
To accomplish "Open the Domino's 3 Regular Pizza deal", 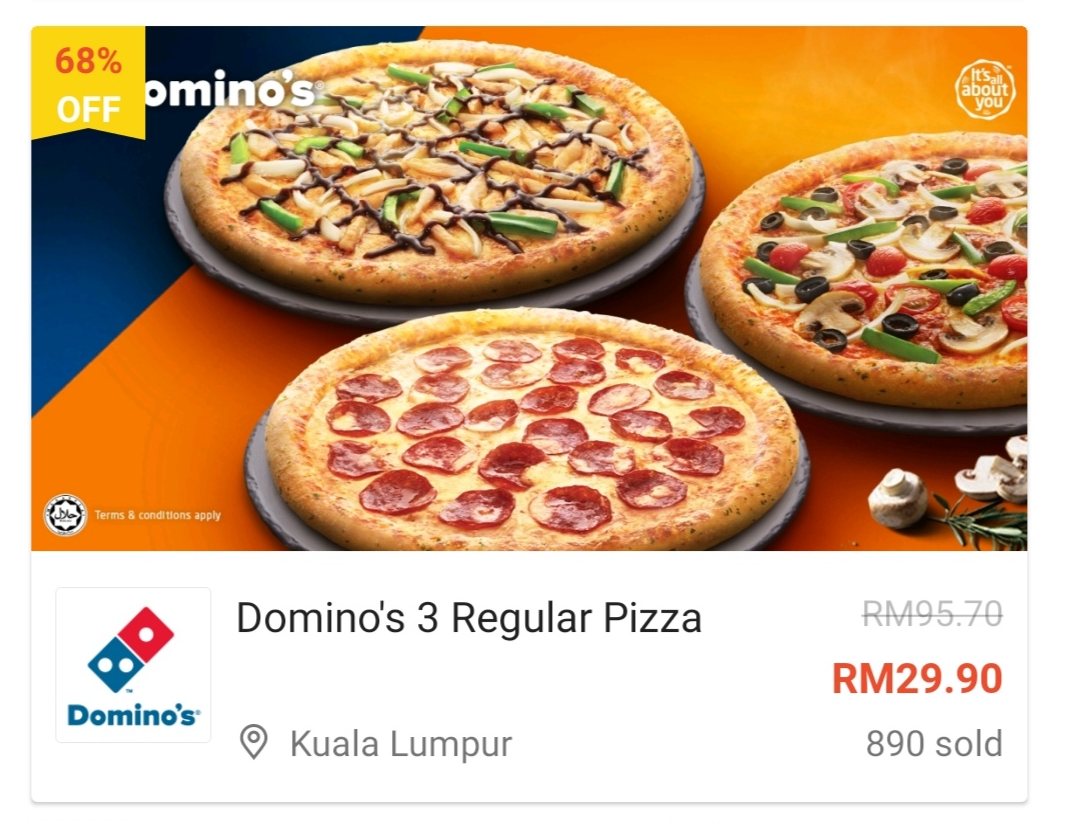I will 468,619.
